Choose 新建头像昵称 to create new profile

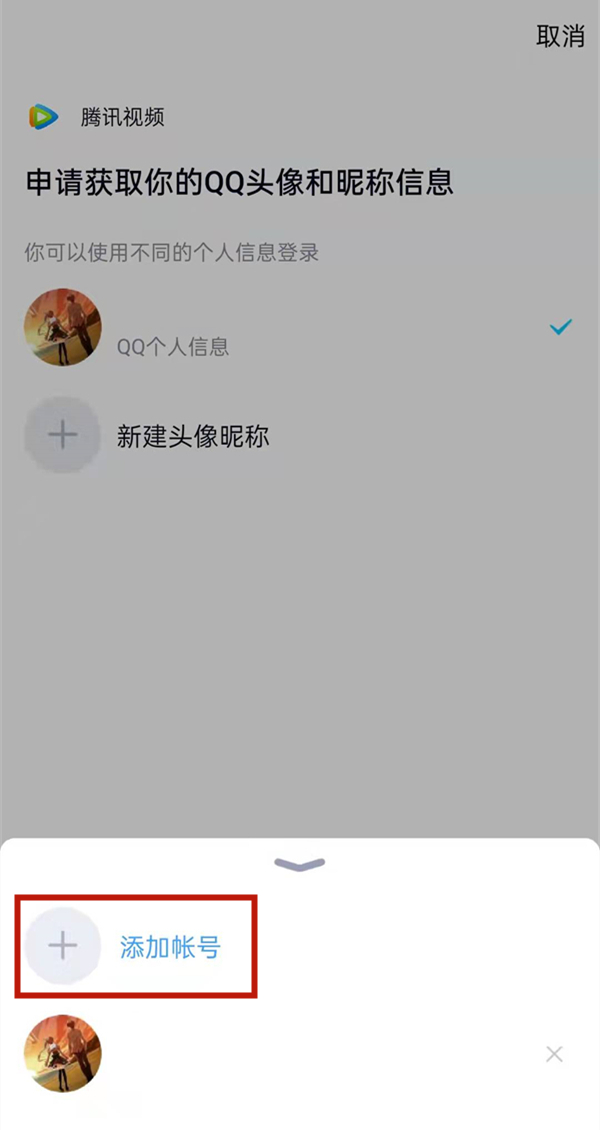pyautogui.click(x=192, y=436)
